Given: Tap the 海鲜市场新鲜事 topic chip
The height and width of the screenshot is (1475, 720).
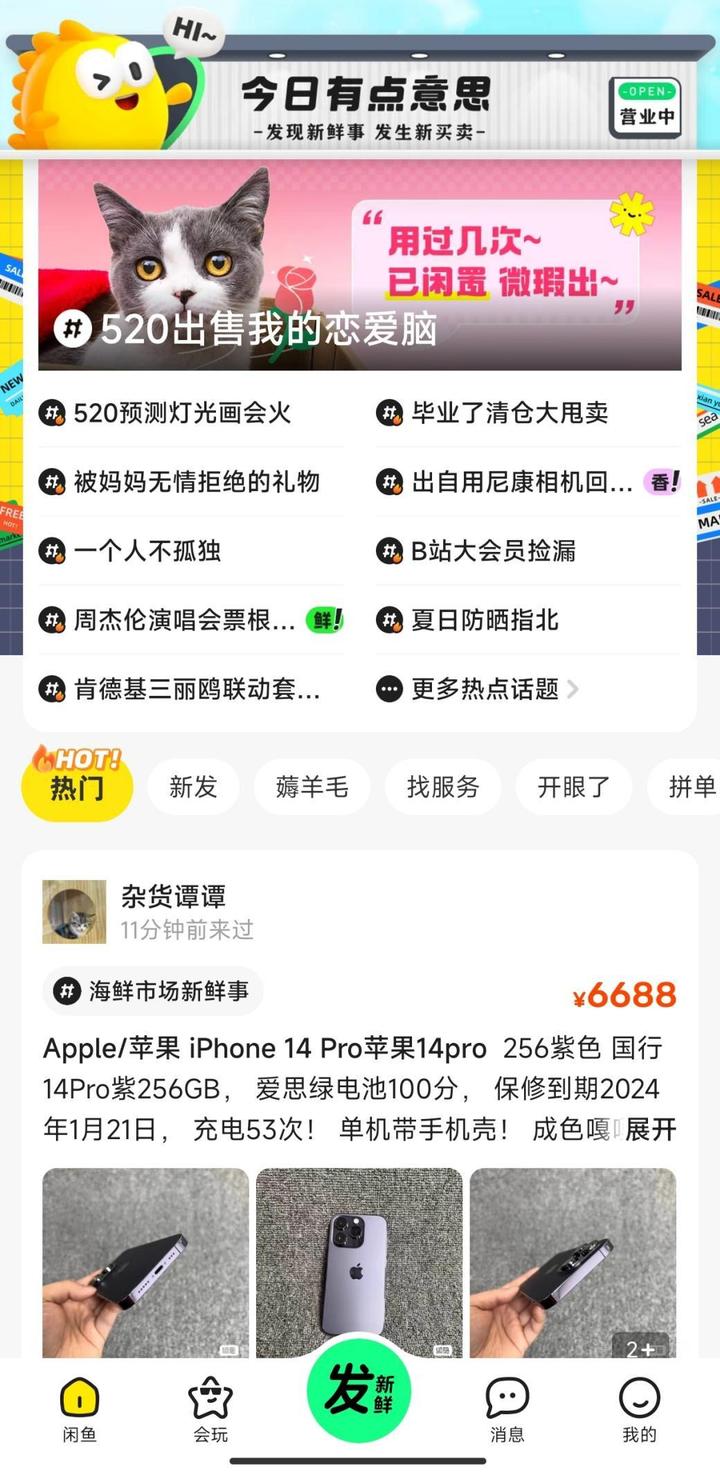Looking at the screenshot, I should pos(153,991).
